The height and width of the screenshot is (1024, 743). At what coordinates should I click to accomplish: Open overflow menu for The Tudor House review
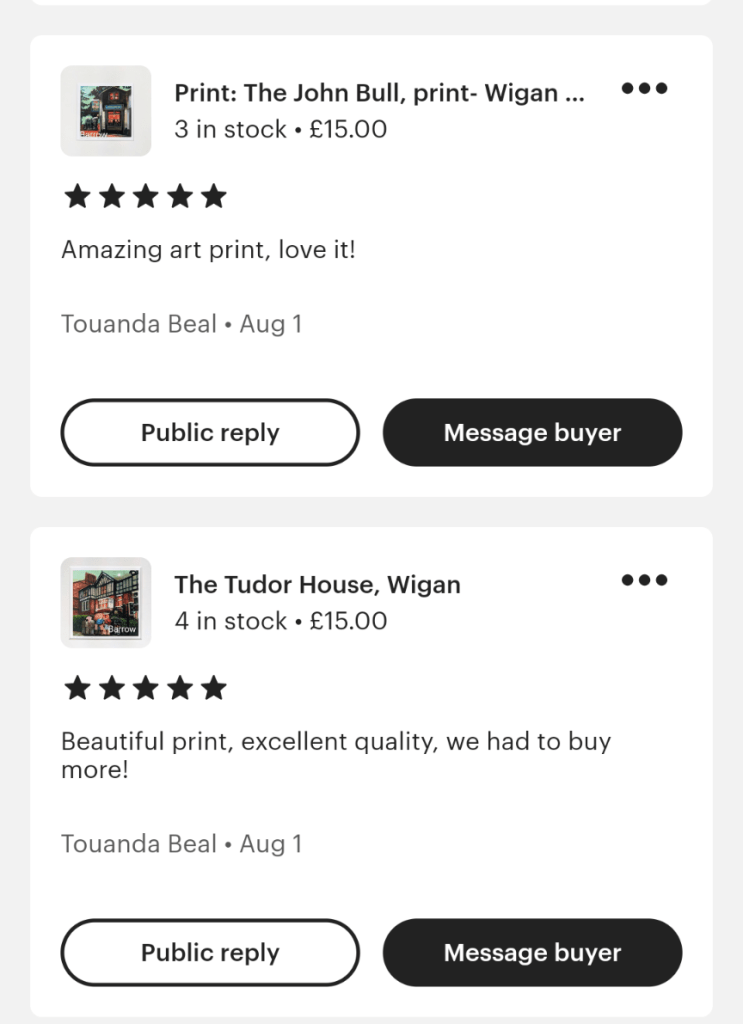click(644, 580)
